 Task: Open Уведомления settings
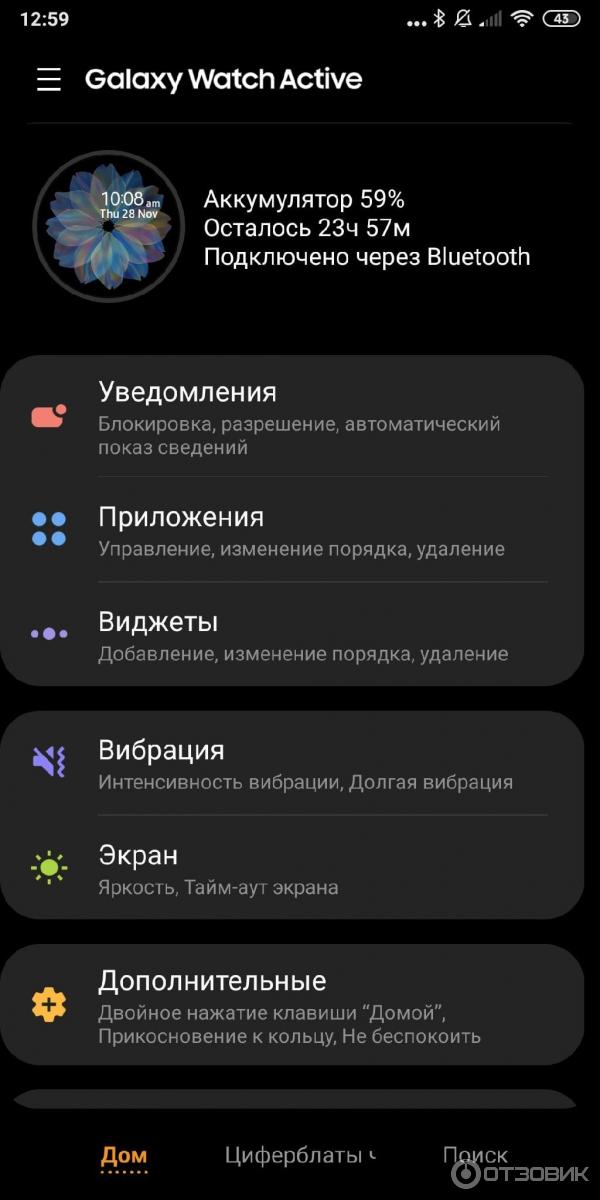pos(290,418)
